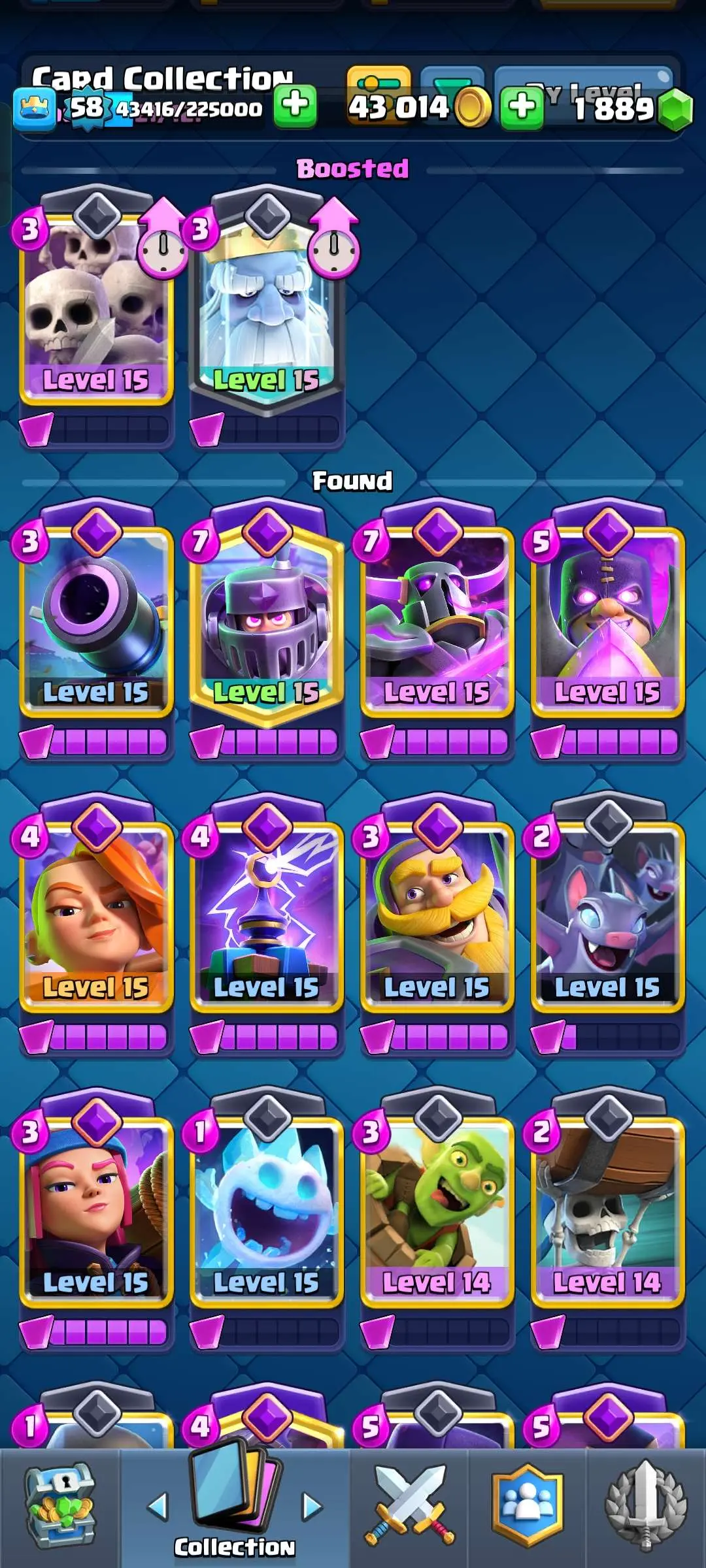
Task: Select the Mega Knight card
Action: click(267, 621)
